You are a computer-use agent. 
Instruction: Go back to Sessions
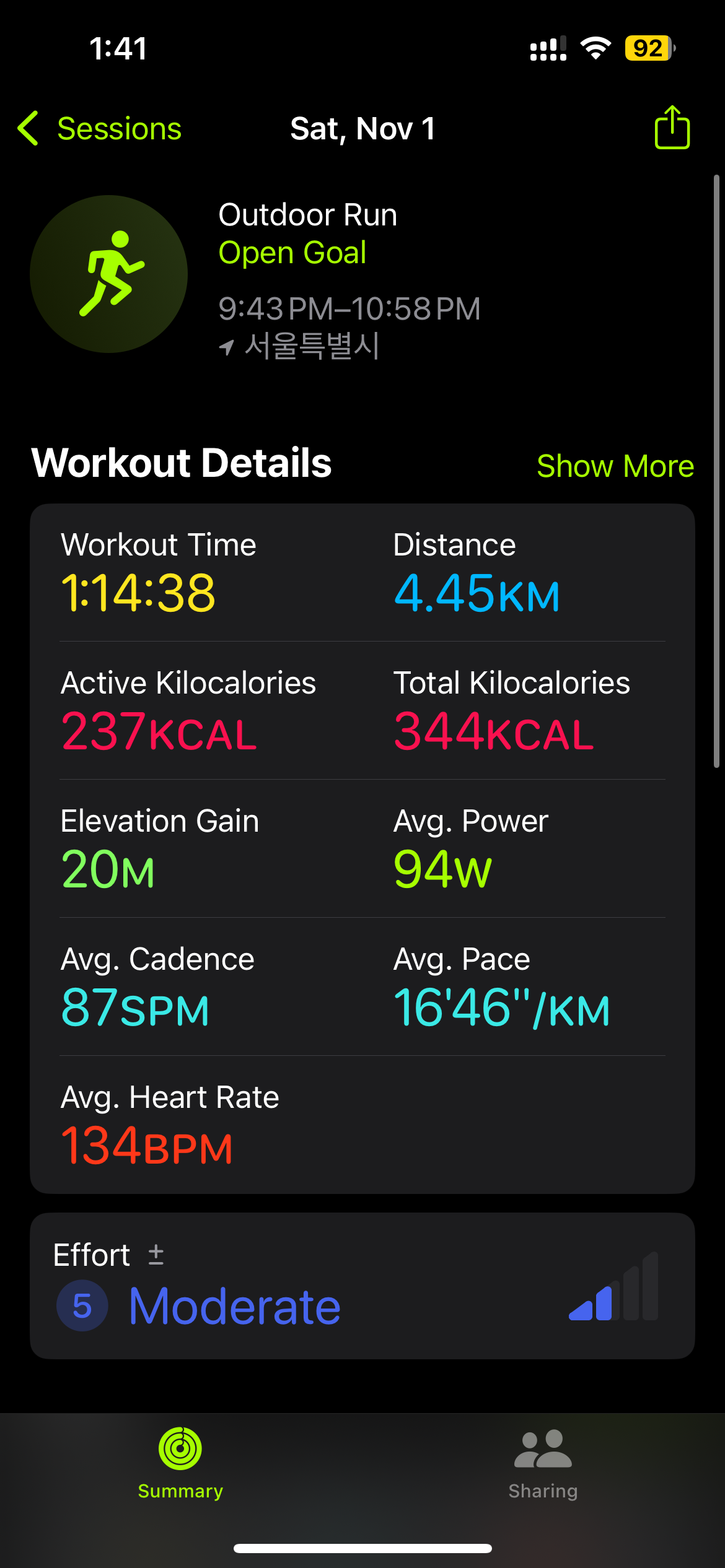tap(100, 129)
